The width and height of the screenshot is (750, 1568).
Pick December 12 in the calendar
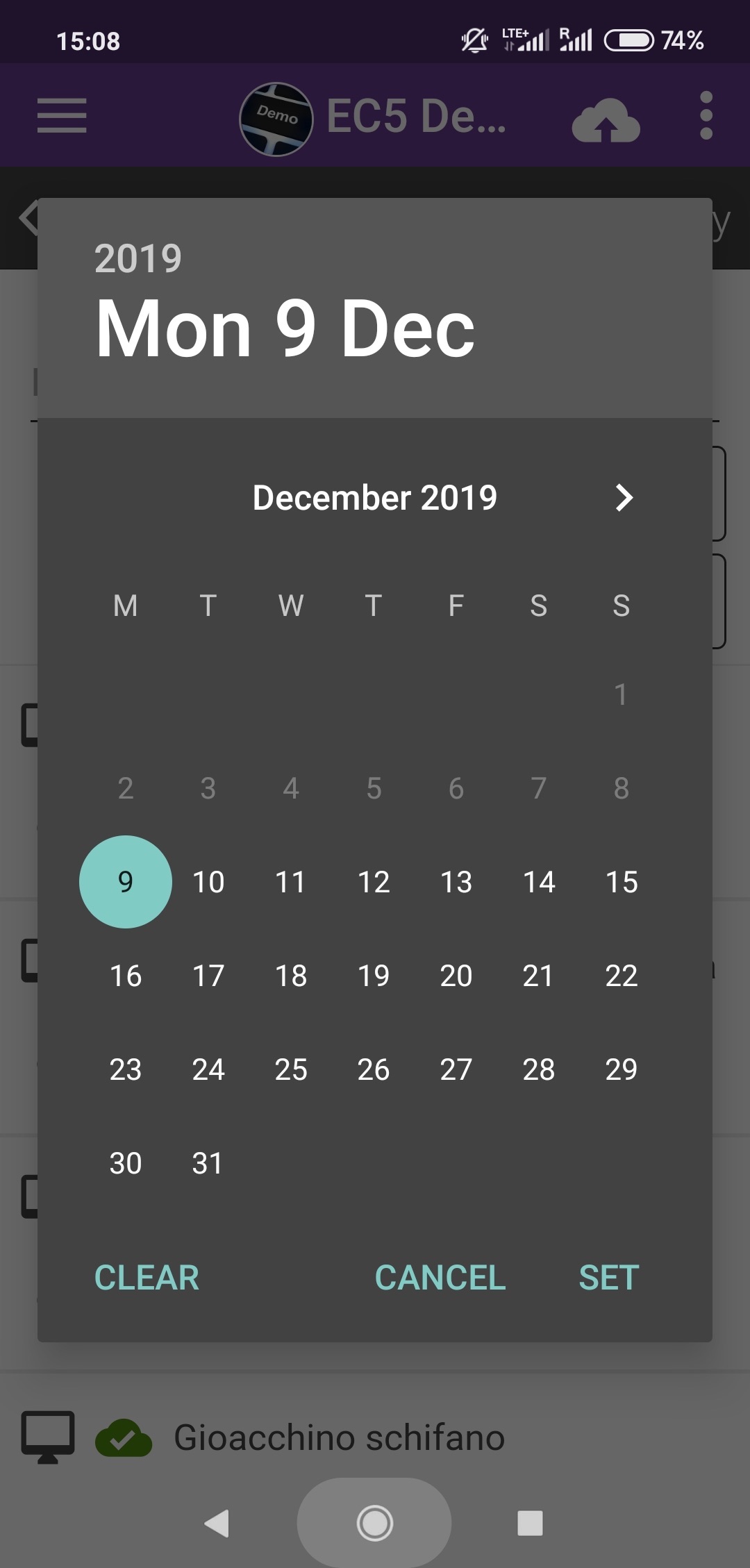coord(374,882)
